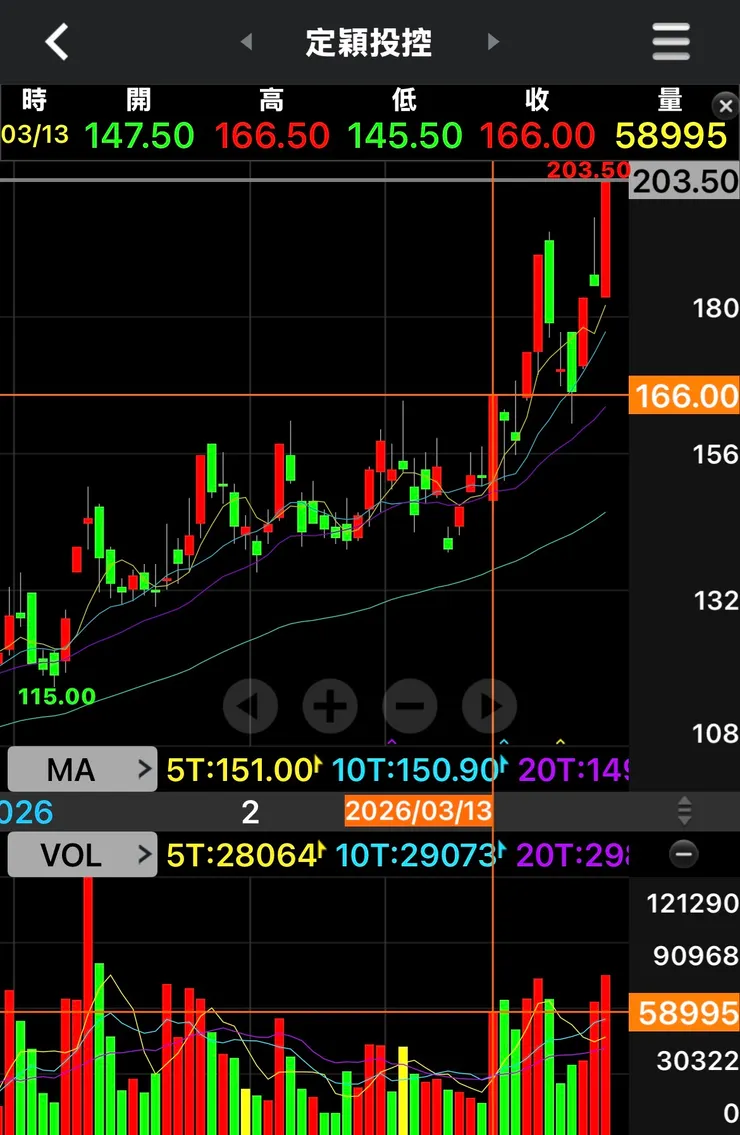Open the MA indicator selector
The width and height of the screenshot is (740, 1135).
(82, 770)
